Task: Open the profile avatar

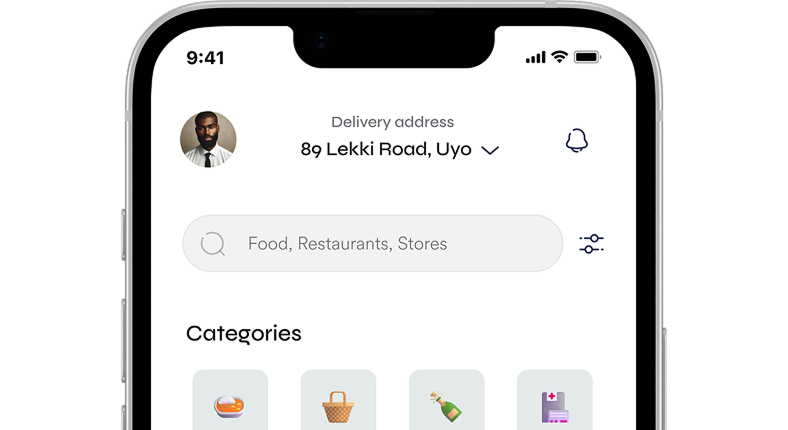Action: pos(208,139)
